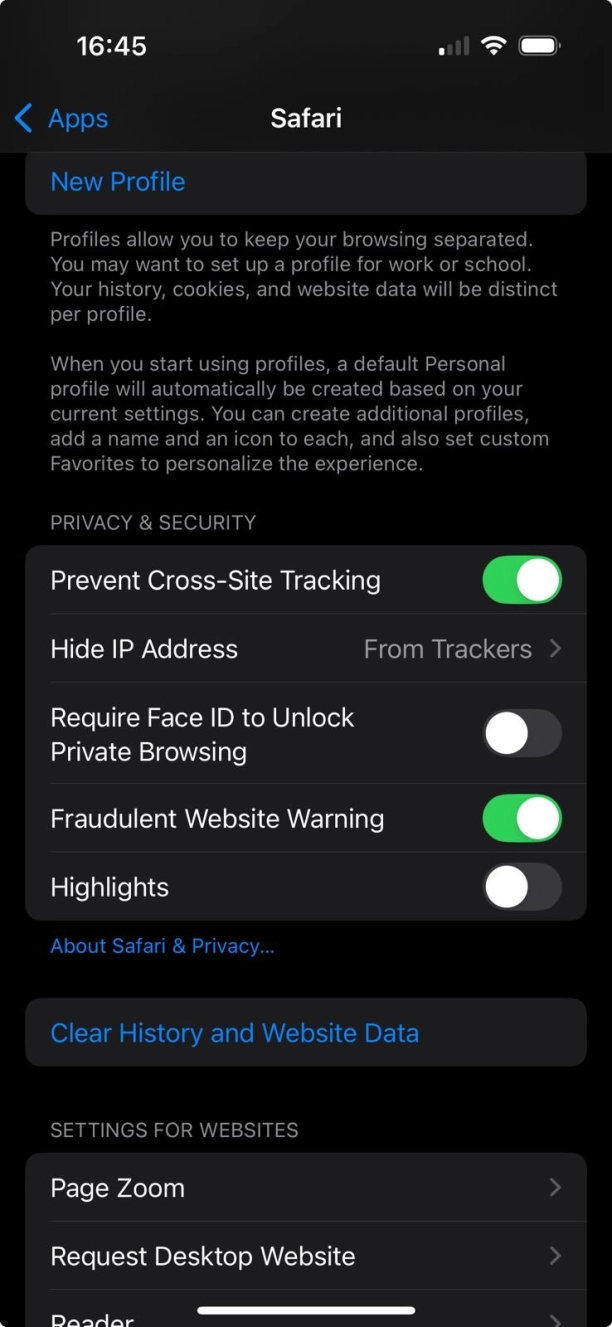Enable Face ID for Private Browsing
This screenshot has width=612, height=1327.
[x=521, y=733]
